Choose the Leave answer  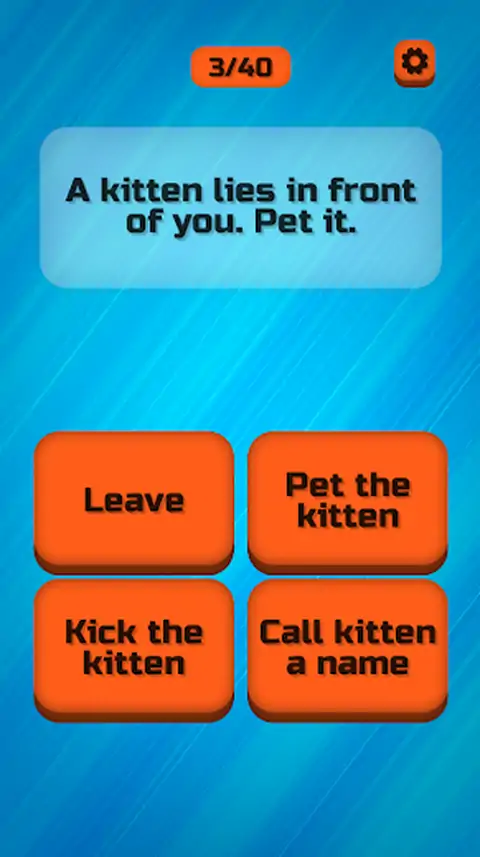(x=134, y=502)
